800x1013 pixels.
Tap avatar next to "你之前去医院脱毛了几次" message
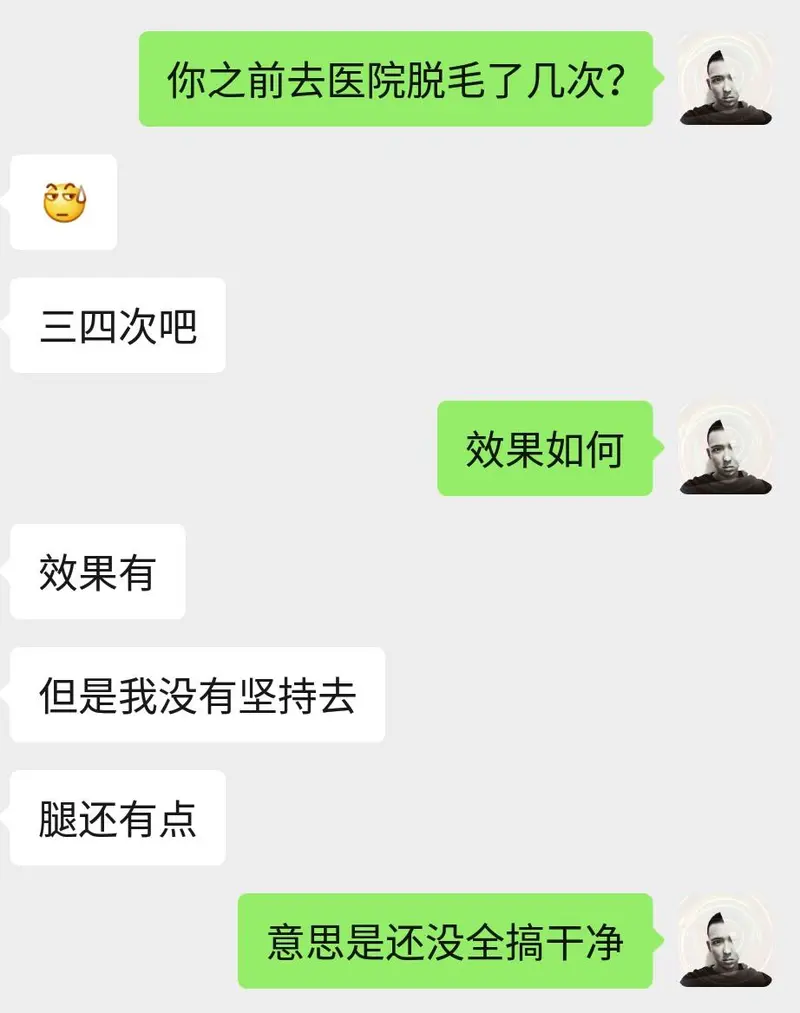coord(725,79)
